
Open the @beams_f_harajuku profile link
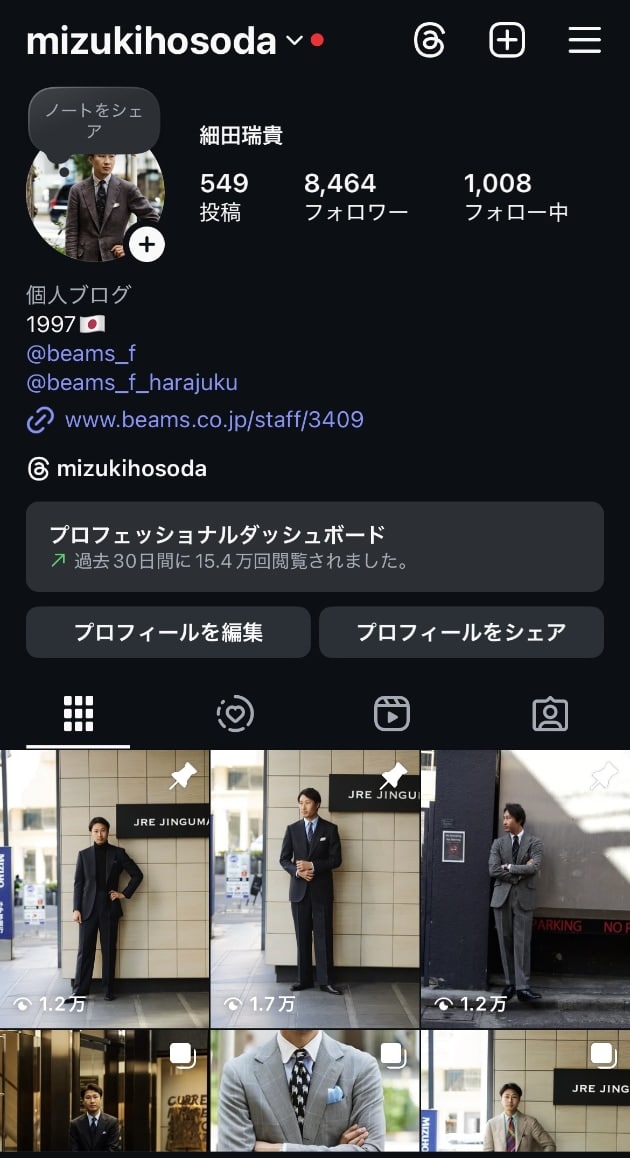(x=132, y=383)
